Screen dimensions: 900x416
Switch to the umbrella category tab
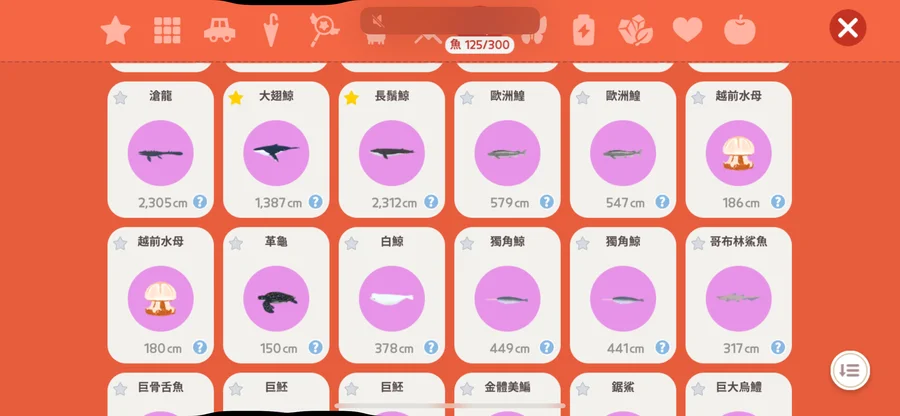pyautogui.click(x=270, y=30)
